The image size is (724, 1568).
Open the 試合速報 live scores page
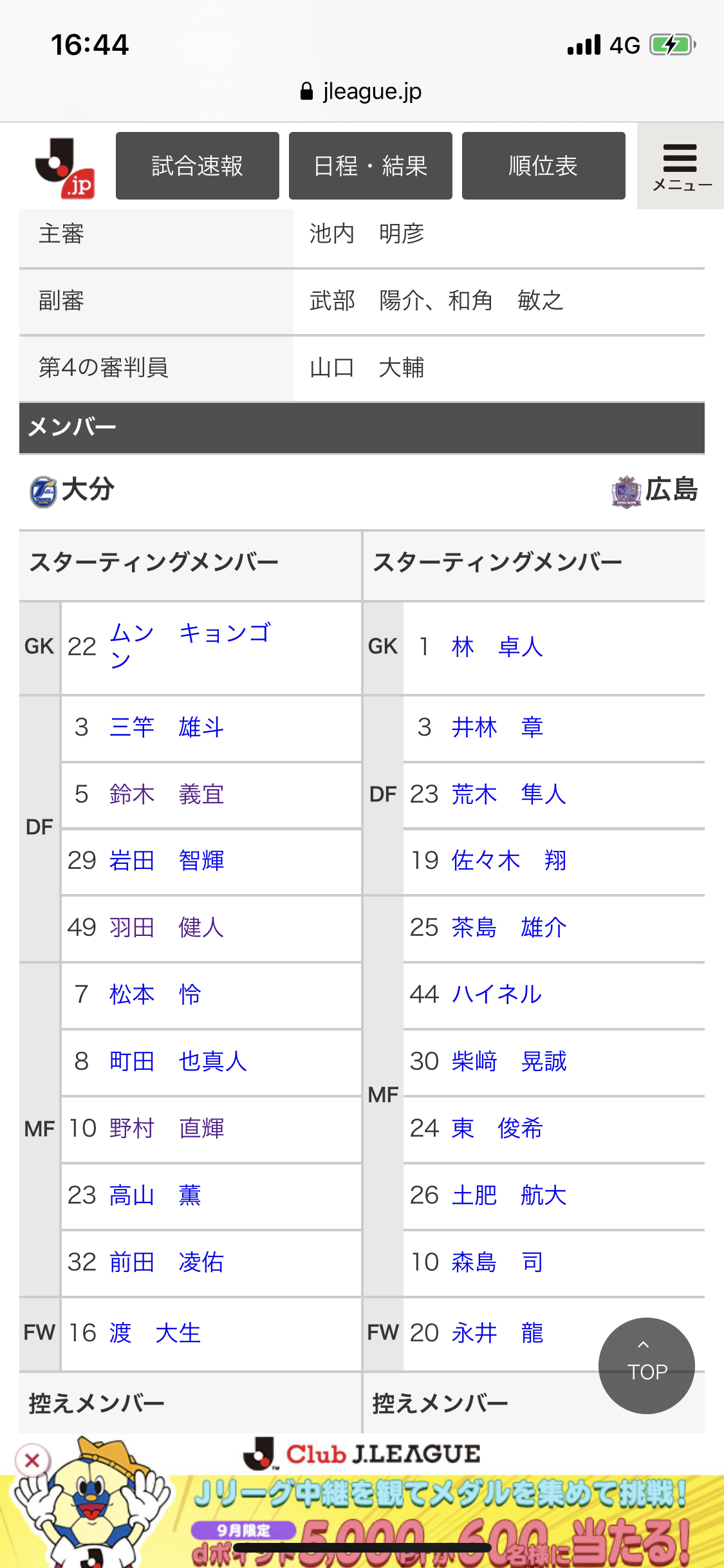(197, 166)
